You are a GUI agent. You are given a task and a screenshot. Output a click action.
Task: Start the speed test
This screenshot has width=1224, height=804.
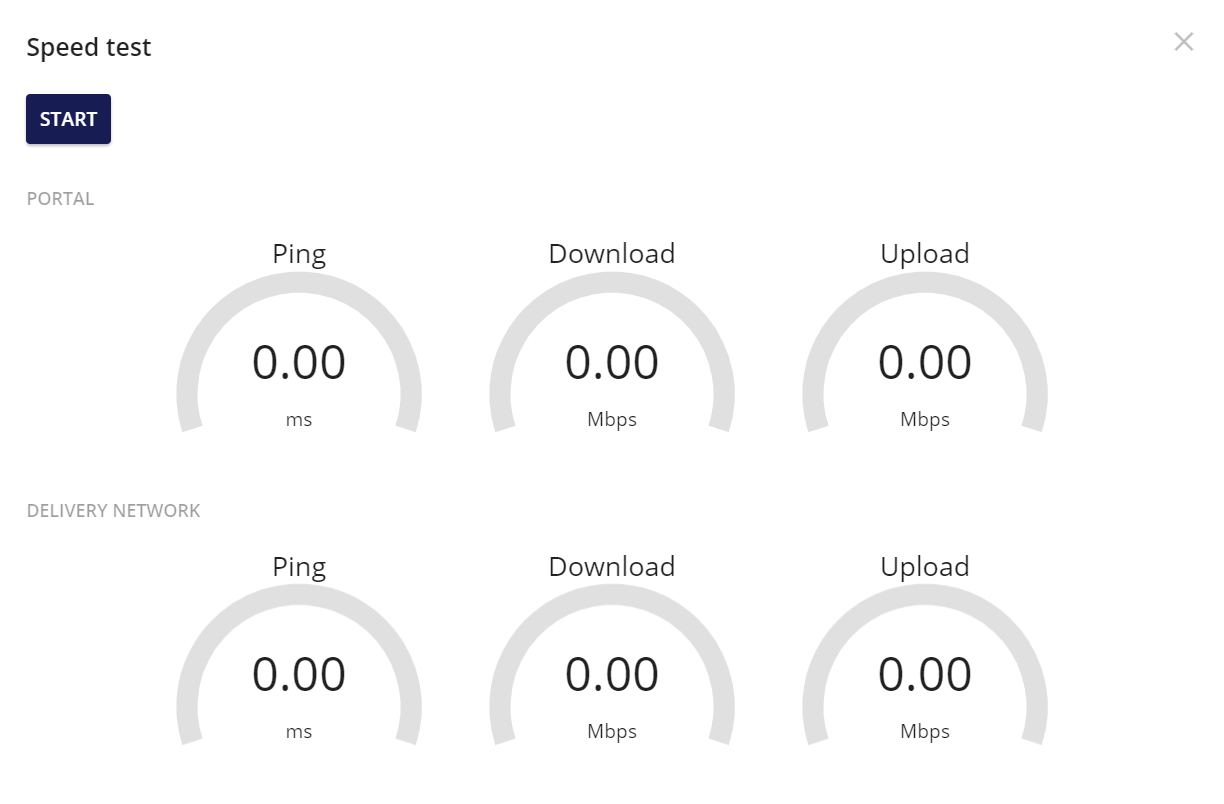[68, 119]
